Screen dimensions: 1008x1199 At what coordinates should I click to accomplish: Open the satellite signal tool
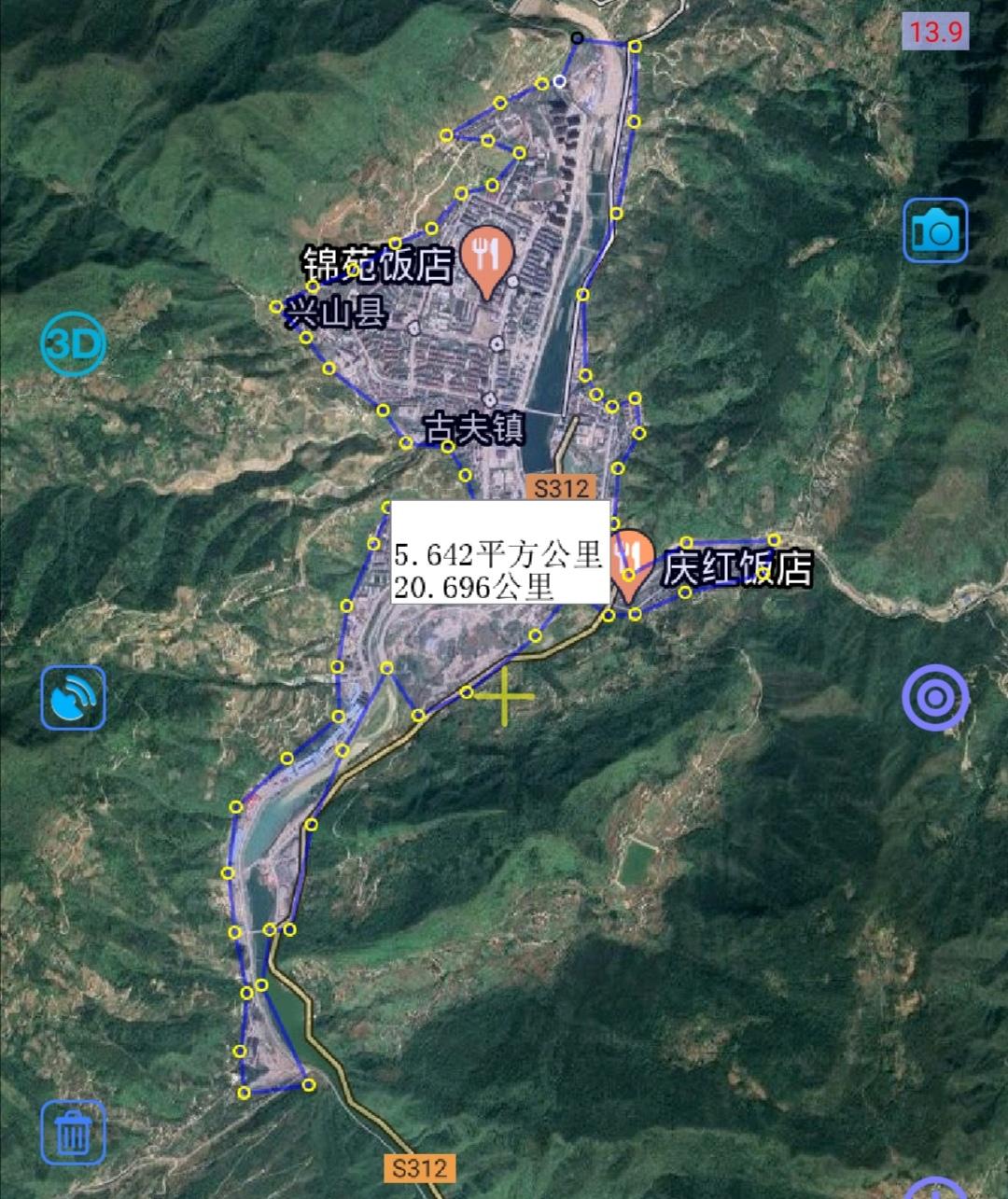(x=75, y=698)
